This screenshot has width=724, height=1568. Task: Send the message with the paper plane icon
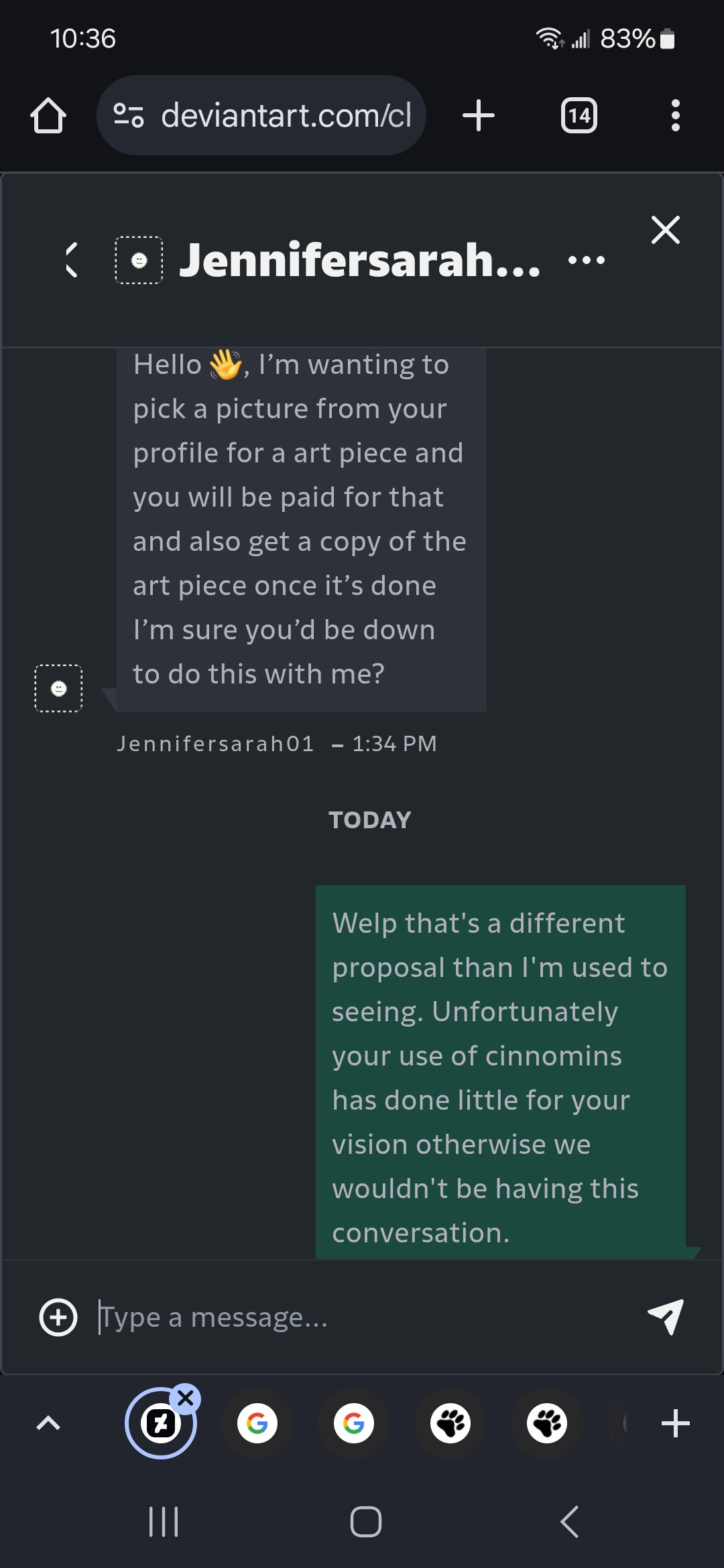(666, 1317)
